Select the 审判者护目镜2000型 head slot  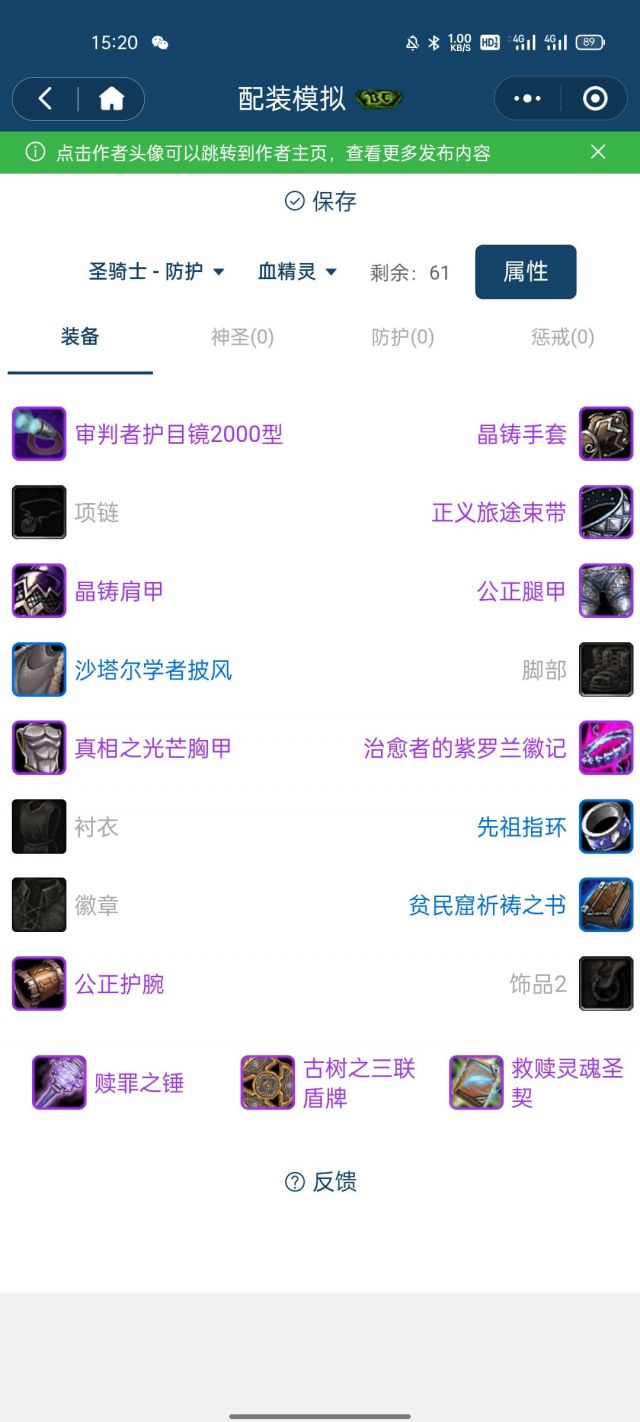[x=178, y=434]
